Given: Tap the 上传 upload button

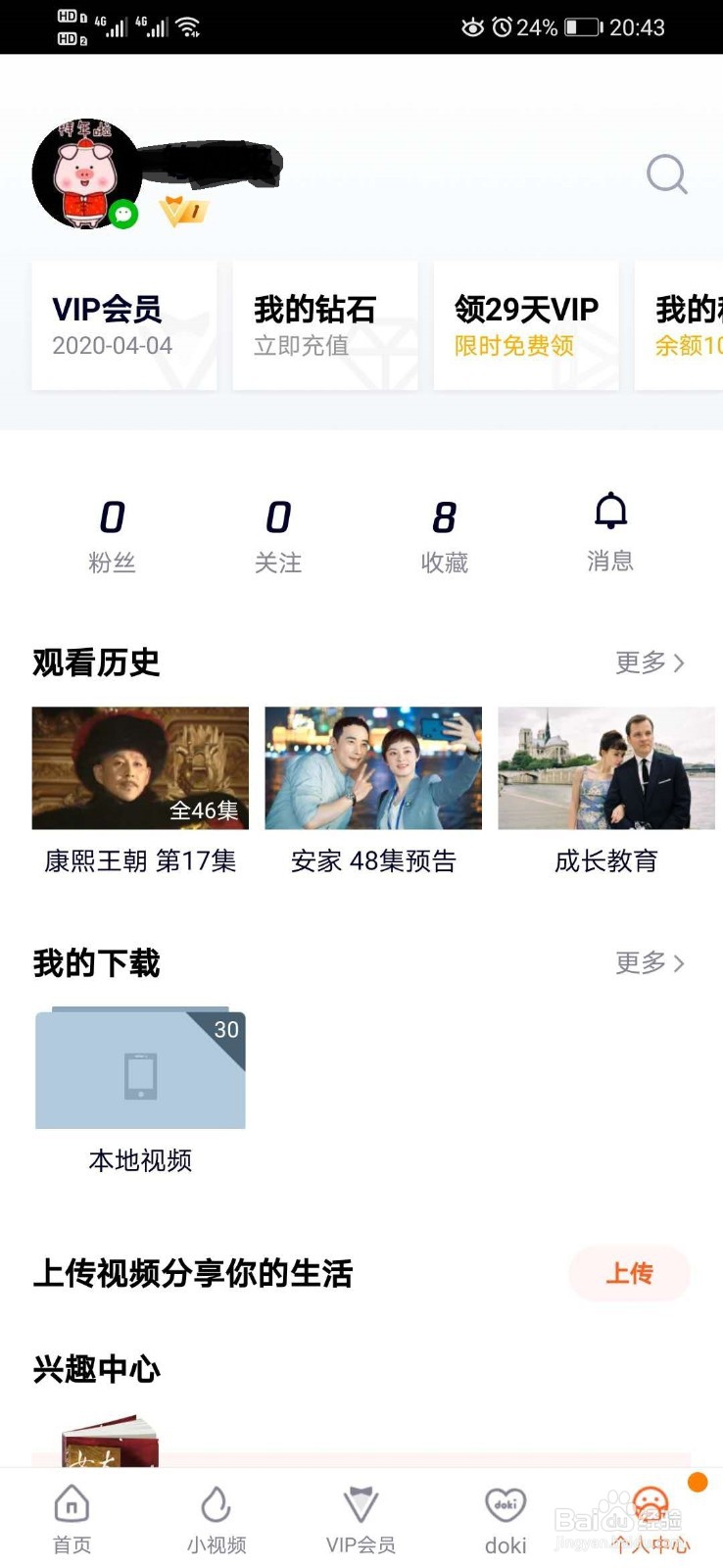Looking at the screenshot, I should click(x=629, y=1273).
